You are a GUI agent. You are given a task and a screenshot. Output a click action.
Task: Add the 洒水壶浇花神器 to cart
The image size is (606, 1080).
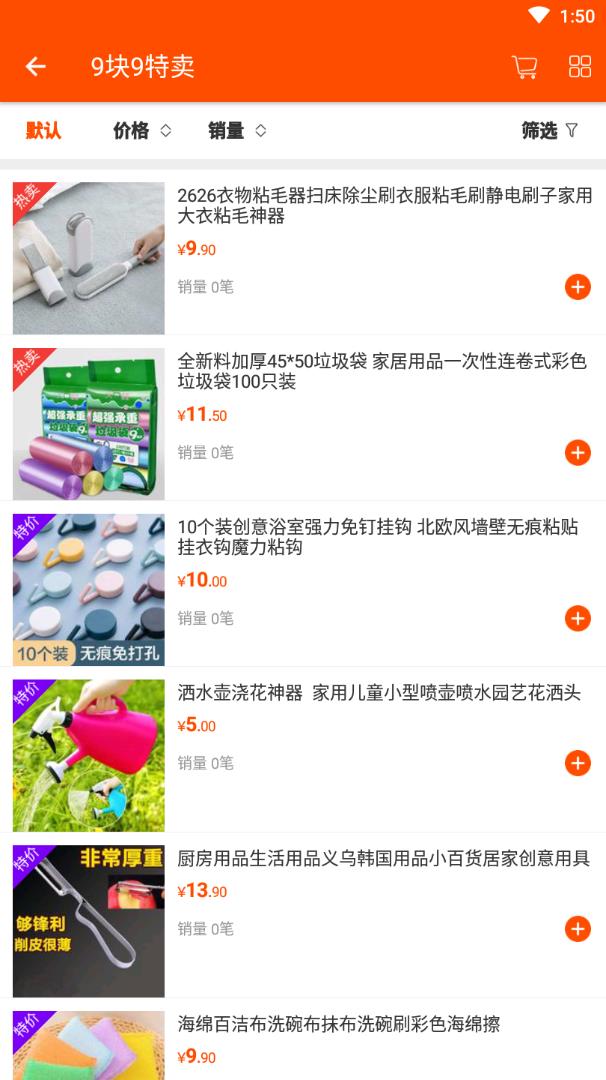578,764
